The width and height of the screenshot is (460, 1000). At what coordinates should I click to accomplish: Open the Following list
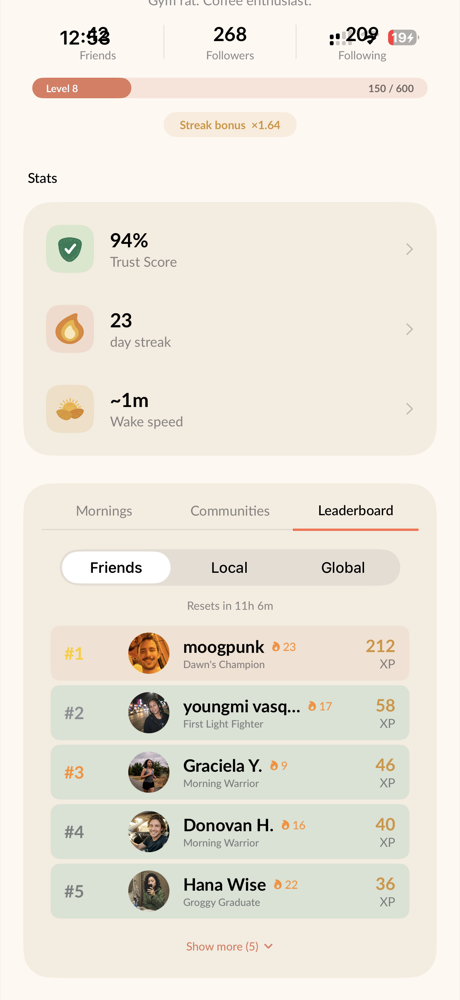click(362, 42)
